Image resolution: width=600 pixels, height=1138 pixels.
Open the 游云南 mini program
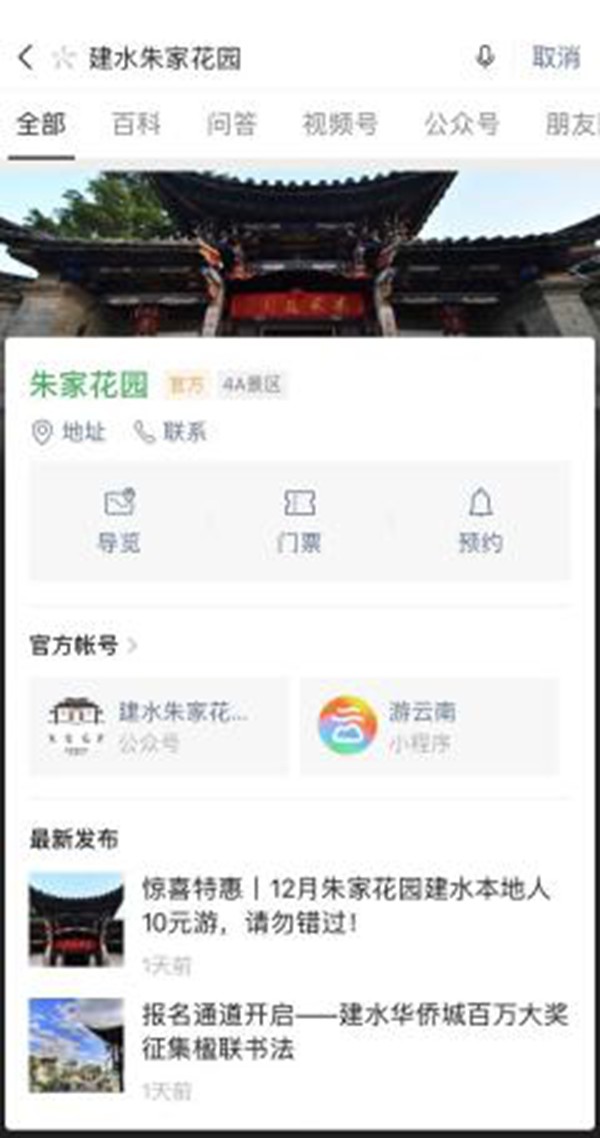[429, 726]
